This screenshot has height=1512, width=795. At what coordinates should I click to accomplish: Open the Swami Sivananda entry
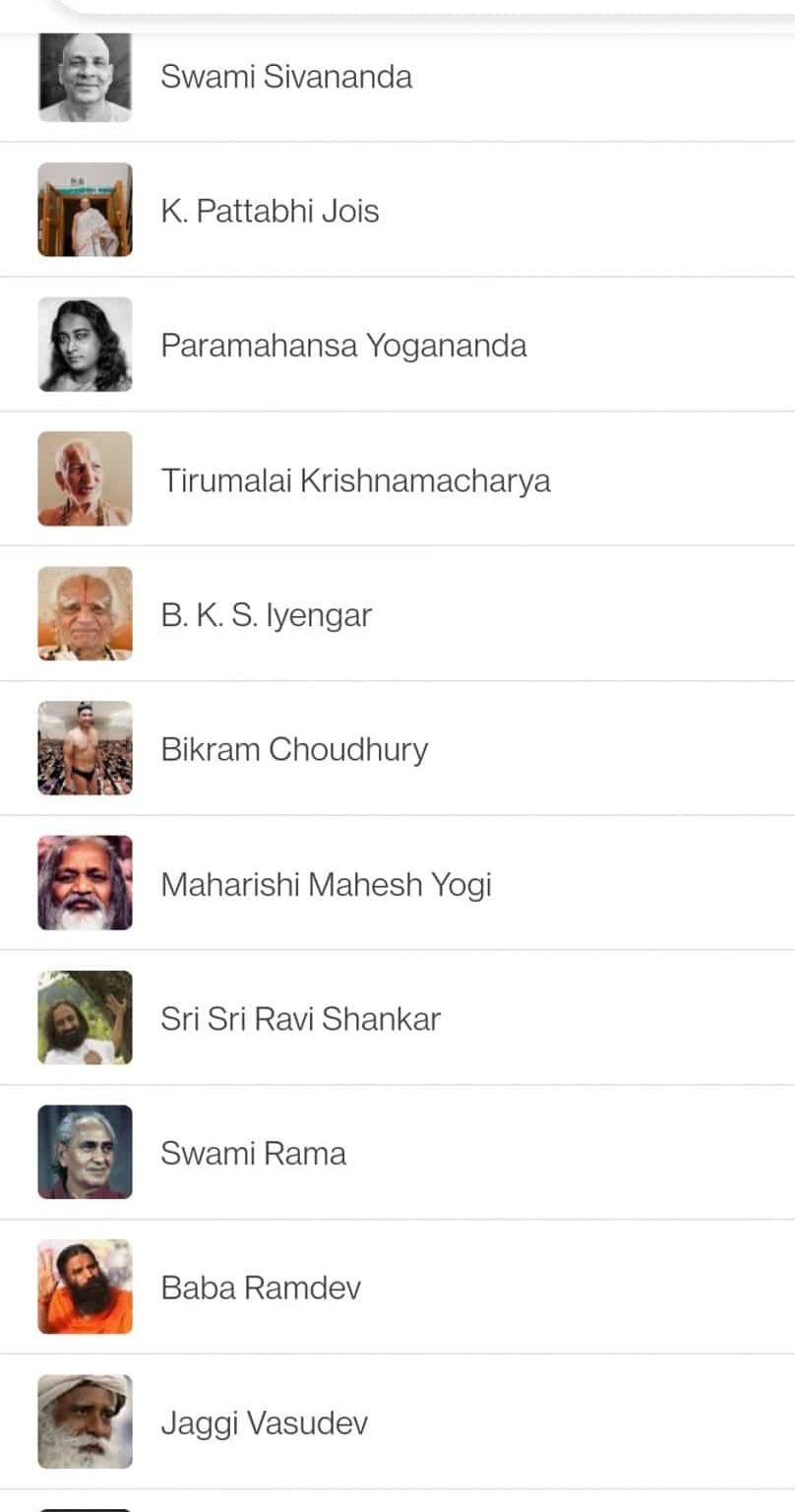point(285,77)
